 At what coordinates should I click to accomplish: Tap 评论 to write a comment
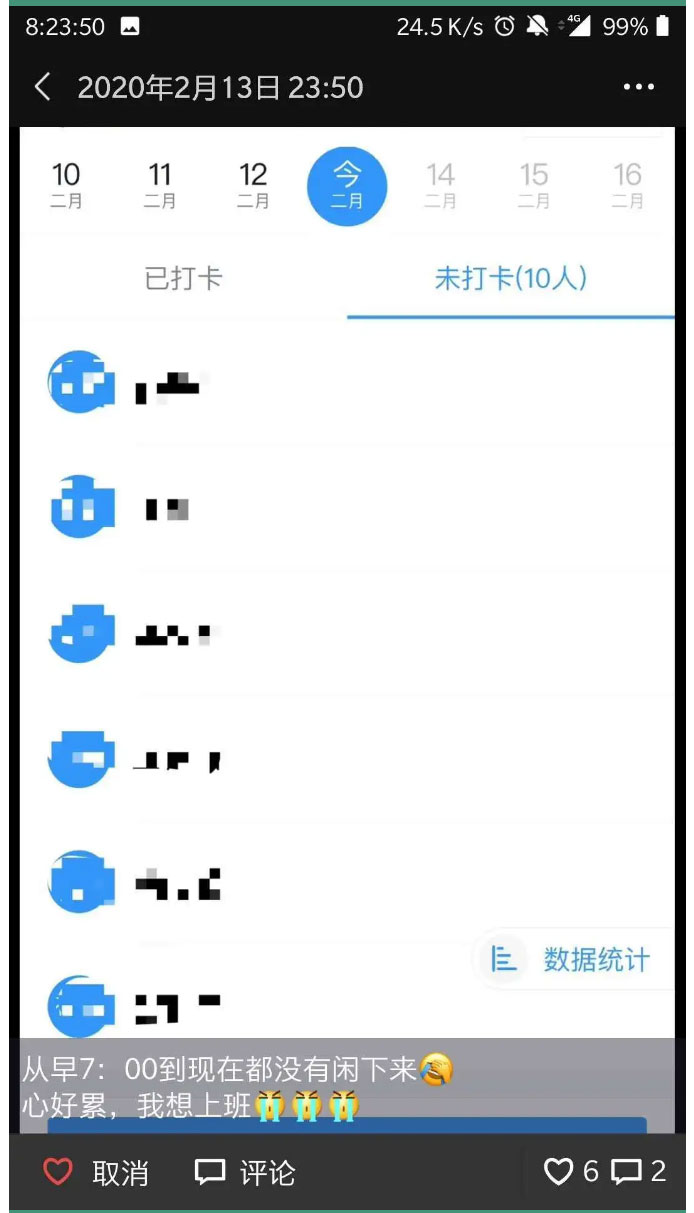(246, 1172)
